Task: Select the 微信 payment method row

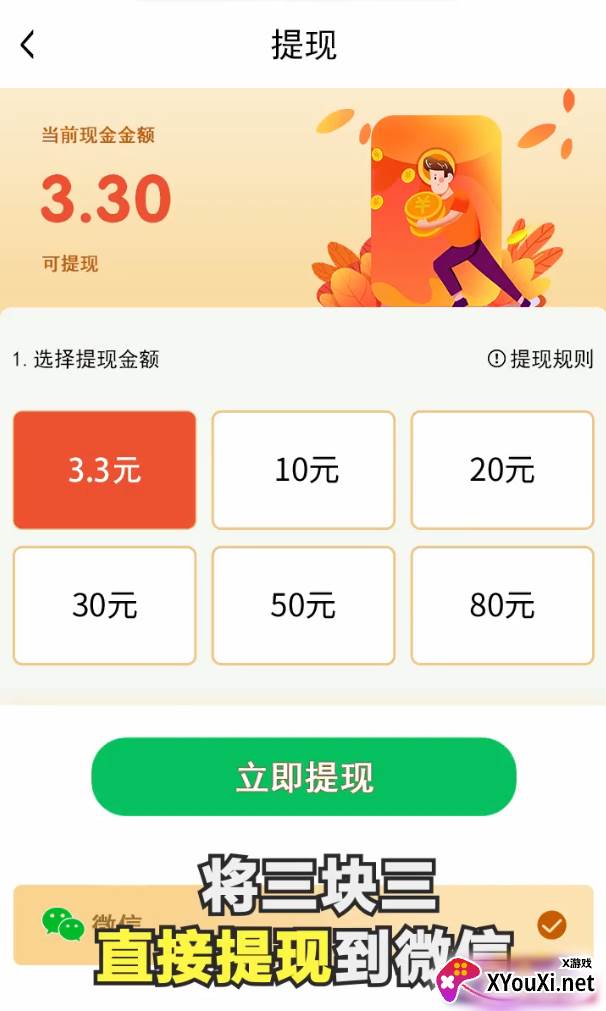Action: [303, 925]
